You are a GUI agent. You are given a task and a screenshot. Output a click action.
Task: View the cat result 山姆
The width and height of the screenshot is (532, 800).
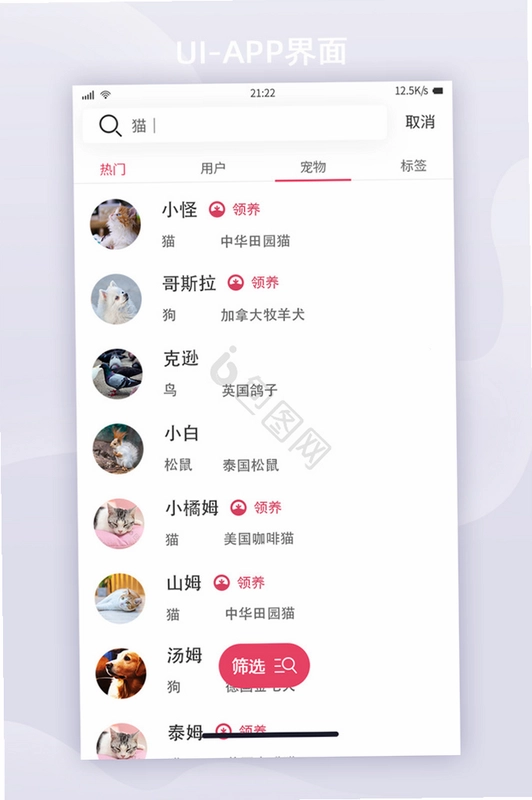point(265,598)
